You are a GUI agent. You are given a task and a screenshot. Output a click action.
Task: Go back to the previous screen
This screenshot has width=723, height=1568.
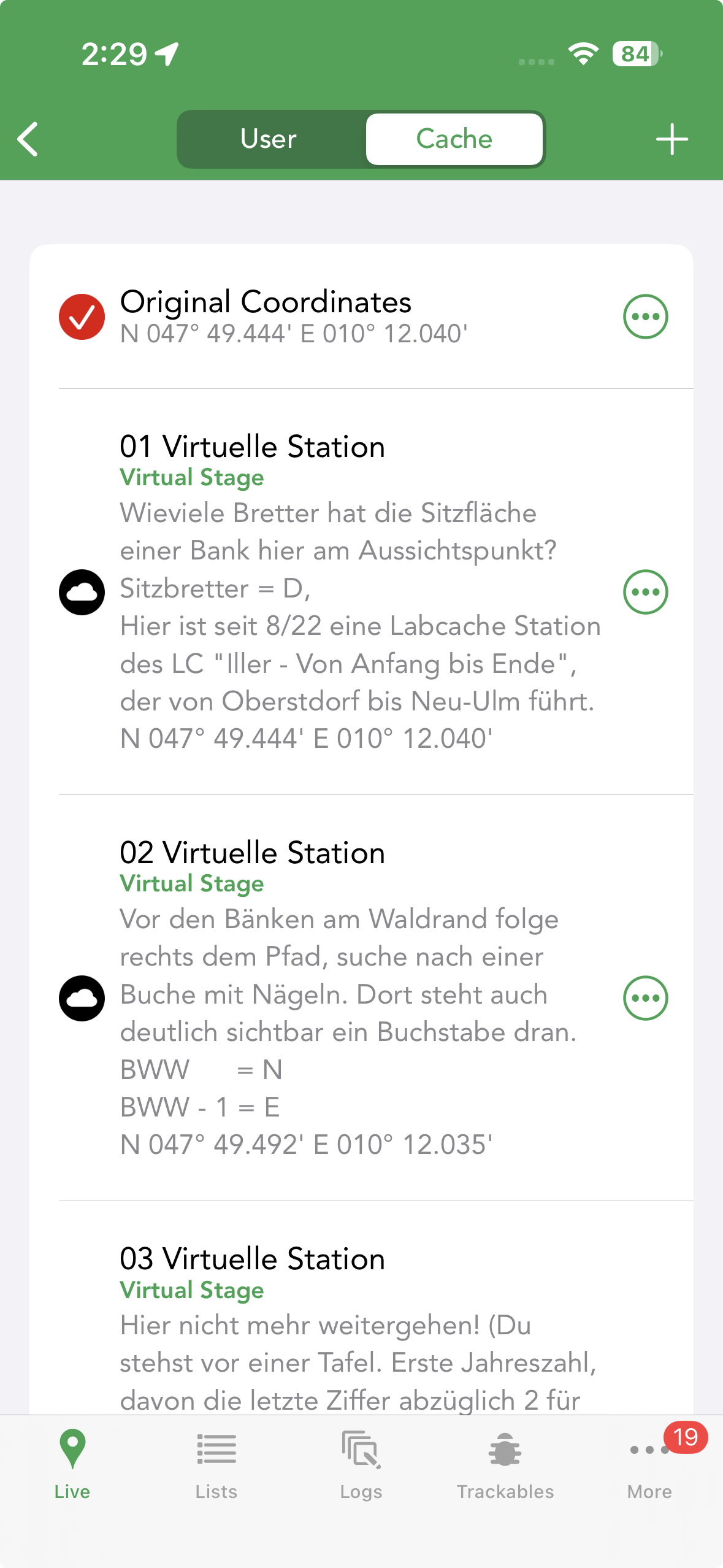click(28, 139)
